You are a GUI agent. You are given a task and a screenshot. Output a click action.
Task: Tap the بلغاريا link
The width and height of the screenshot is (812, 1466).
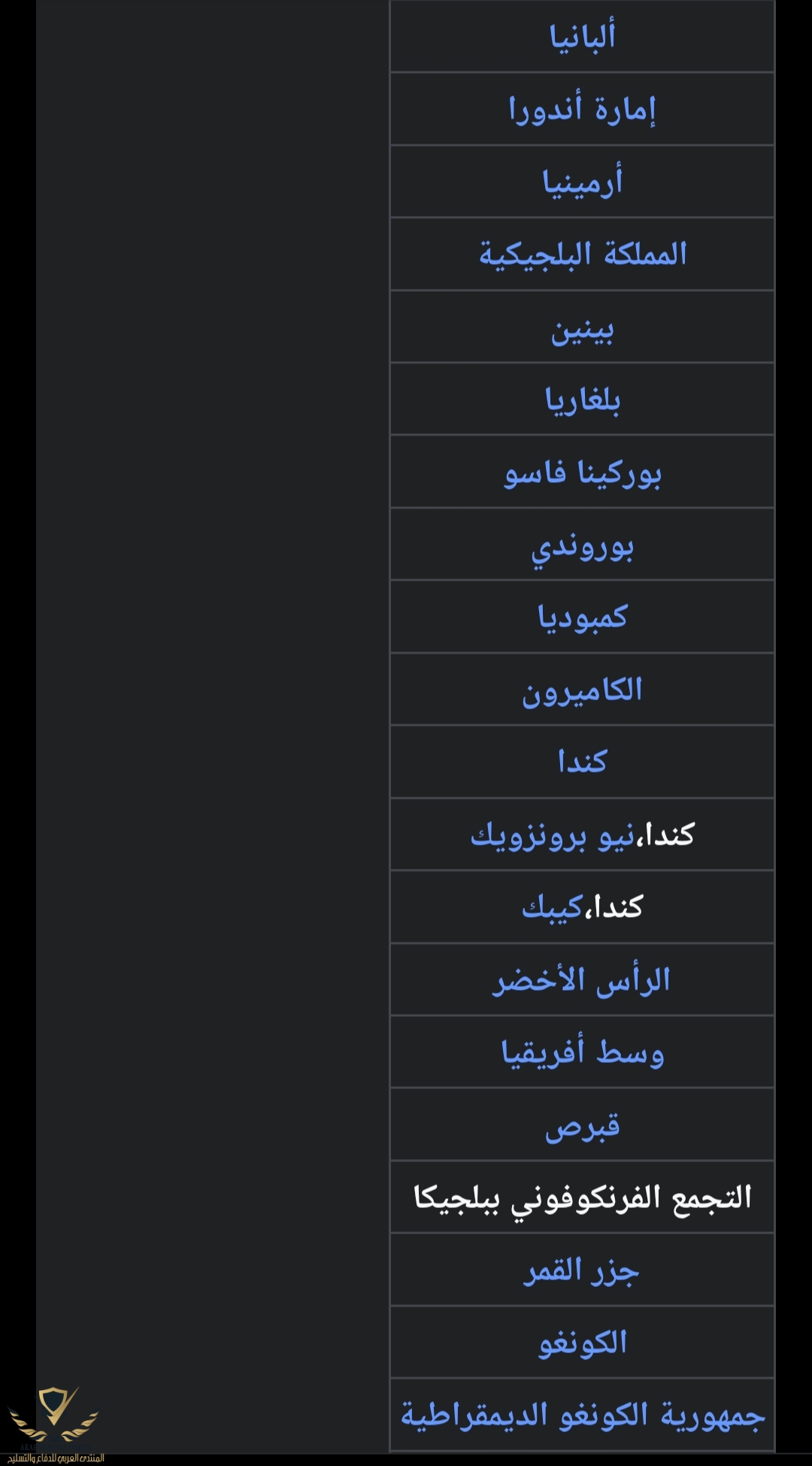582,400
